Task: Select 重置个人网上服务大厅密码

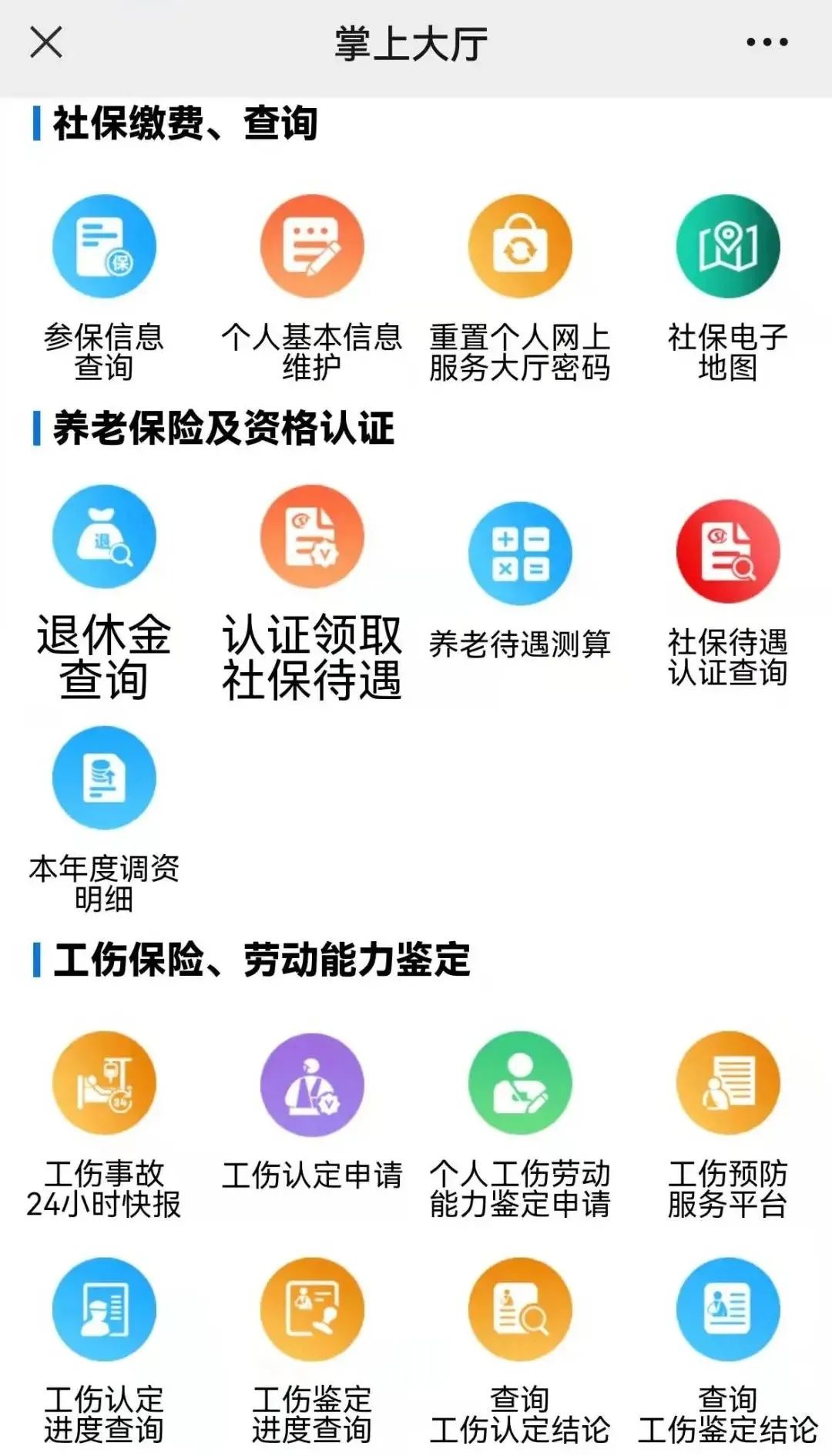Action: coord(520,247)
